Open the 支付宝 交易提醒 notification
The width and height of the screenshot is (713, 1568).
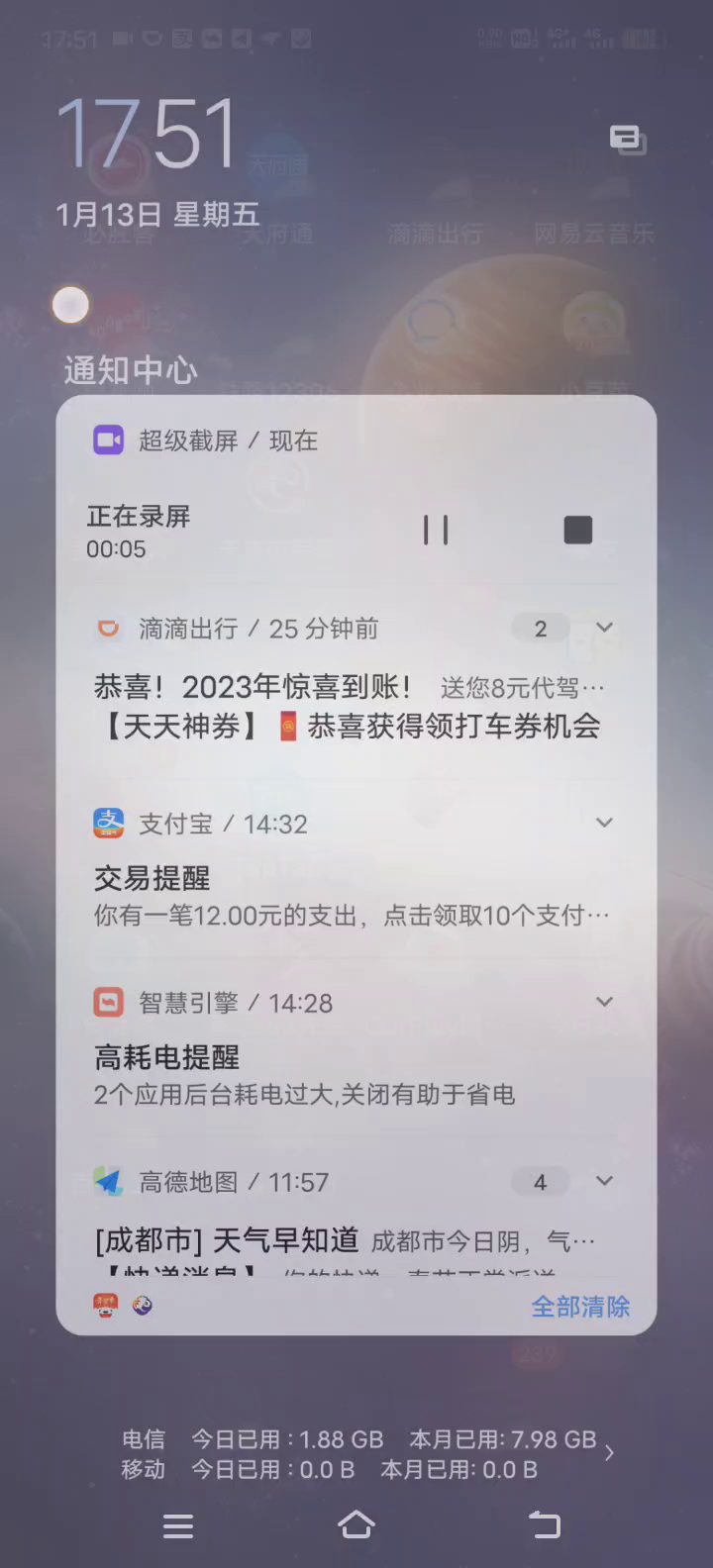tap(351, 896)
